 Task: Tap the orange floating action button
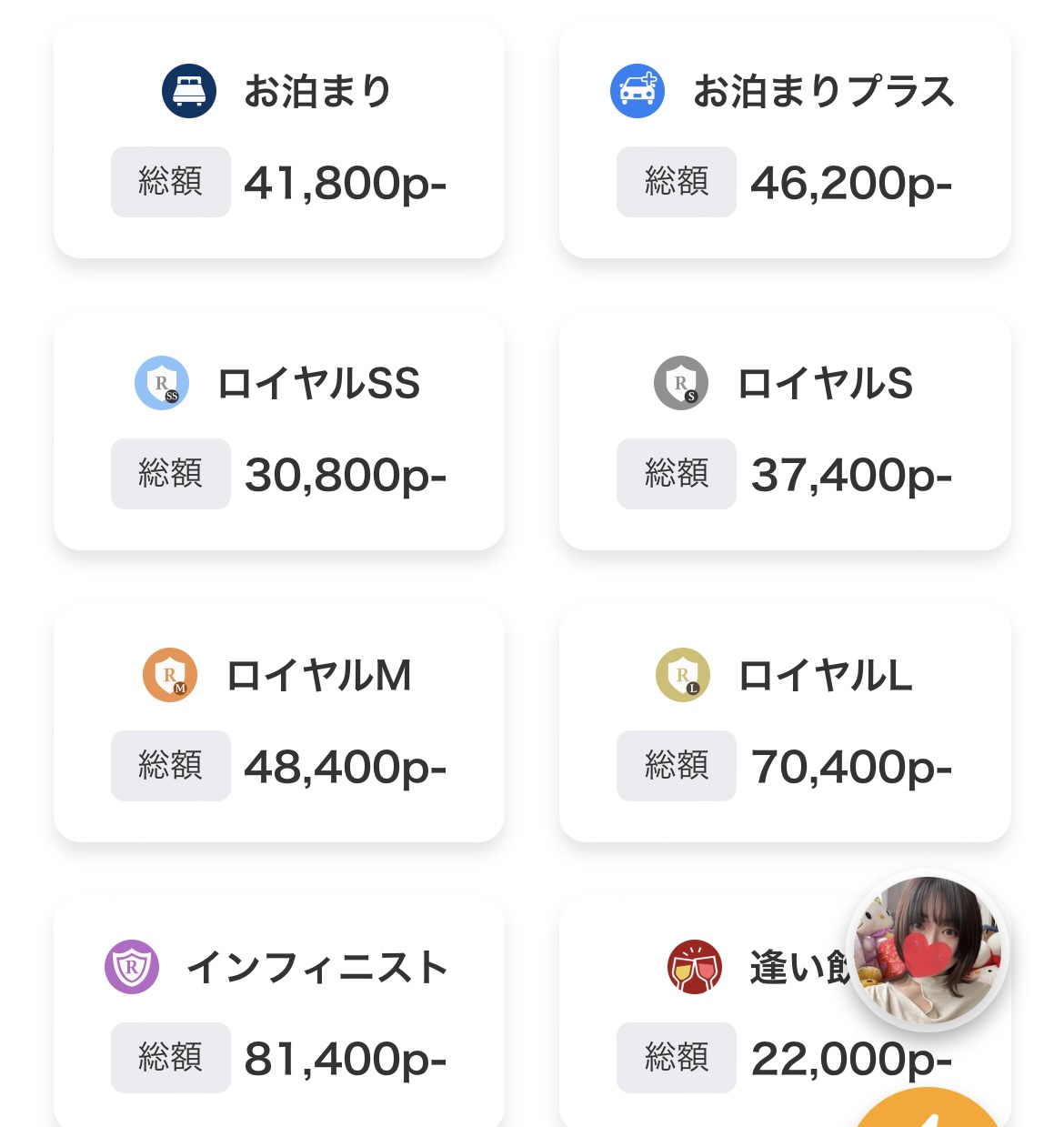coord(928,1113)
